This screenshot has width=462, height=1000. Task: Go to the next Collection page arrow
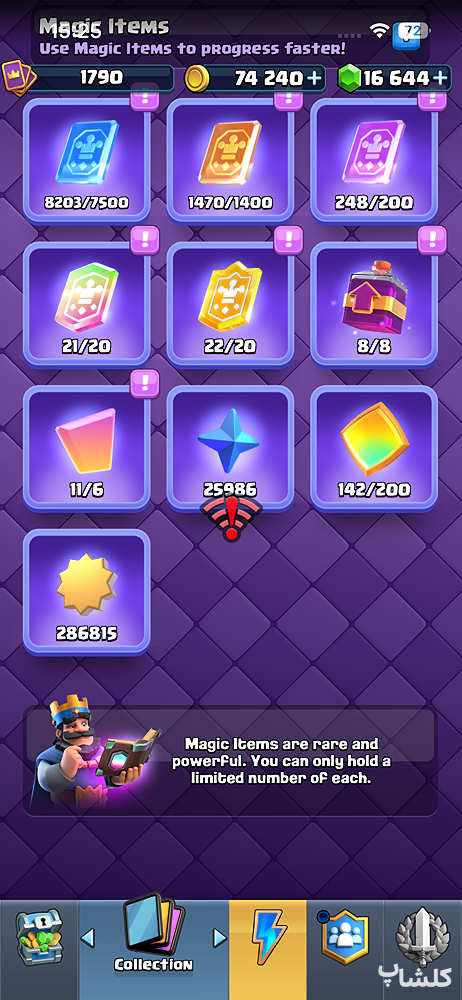point(220,938)
